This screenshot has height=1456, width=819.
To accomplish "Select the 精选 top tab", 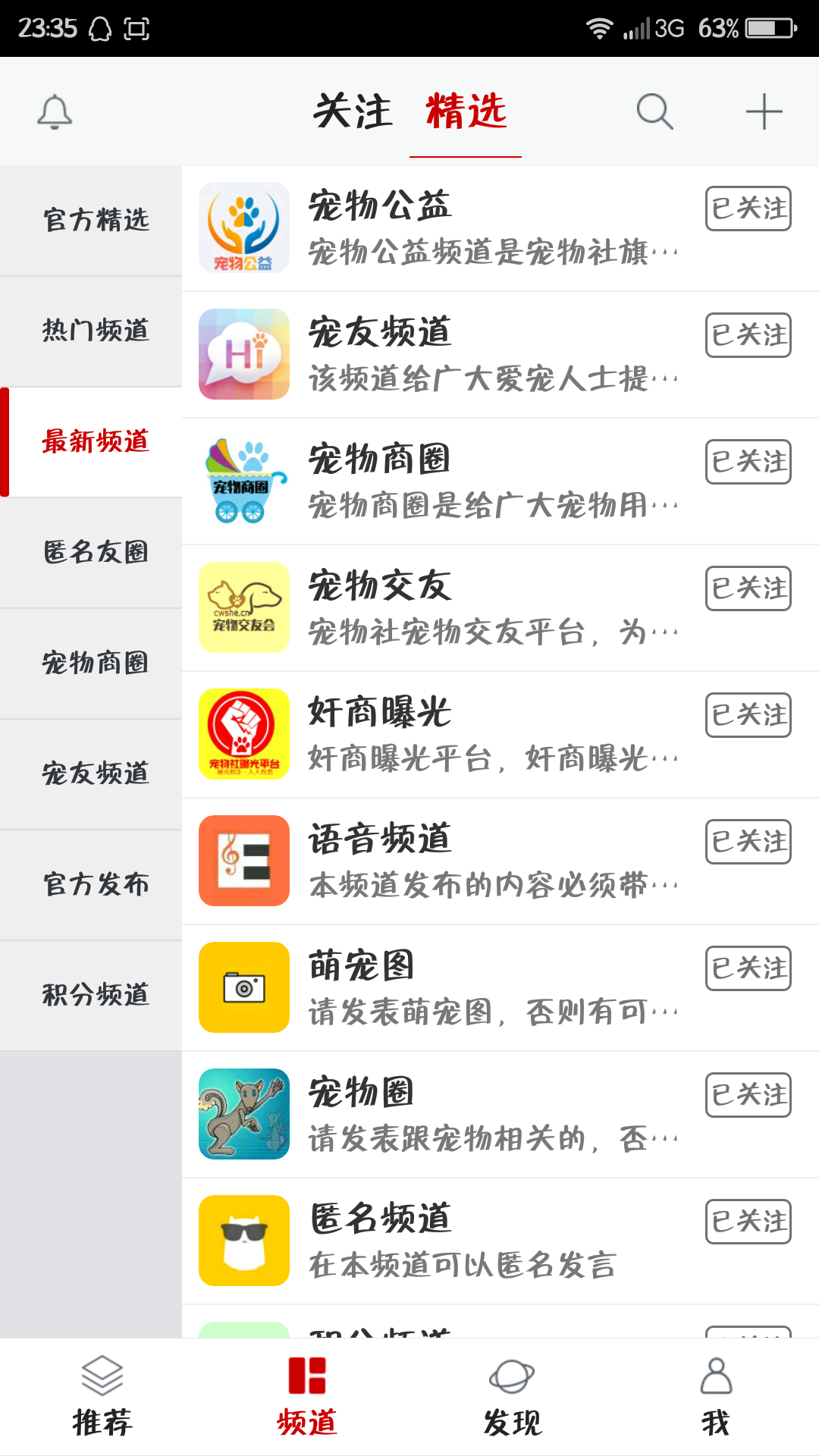I will pos(466,111).
